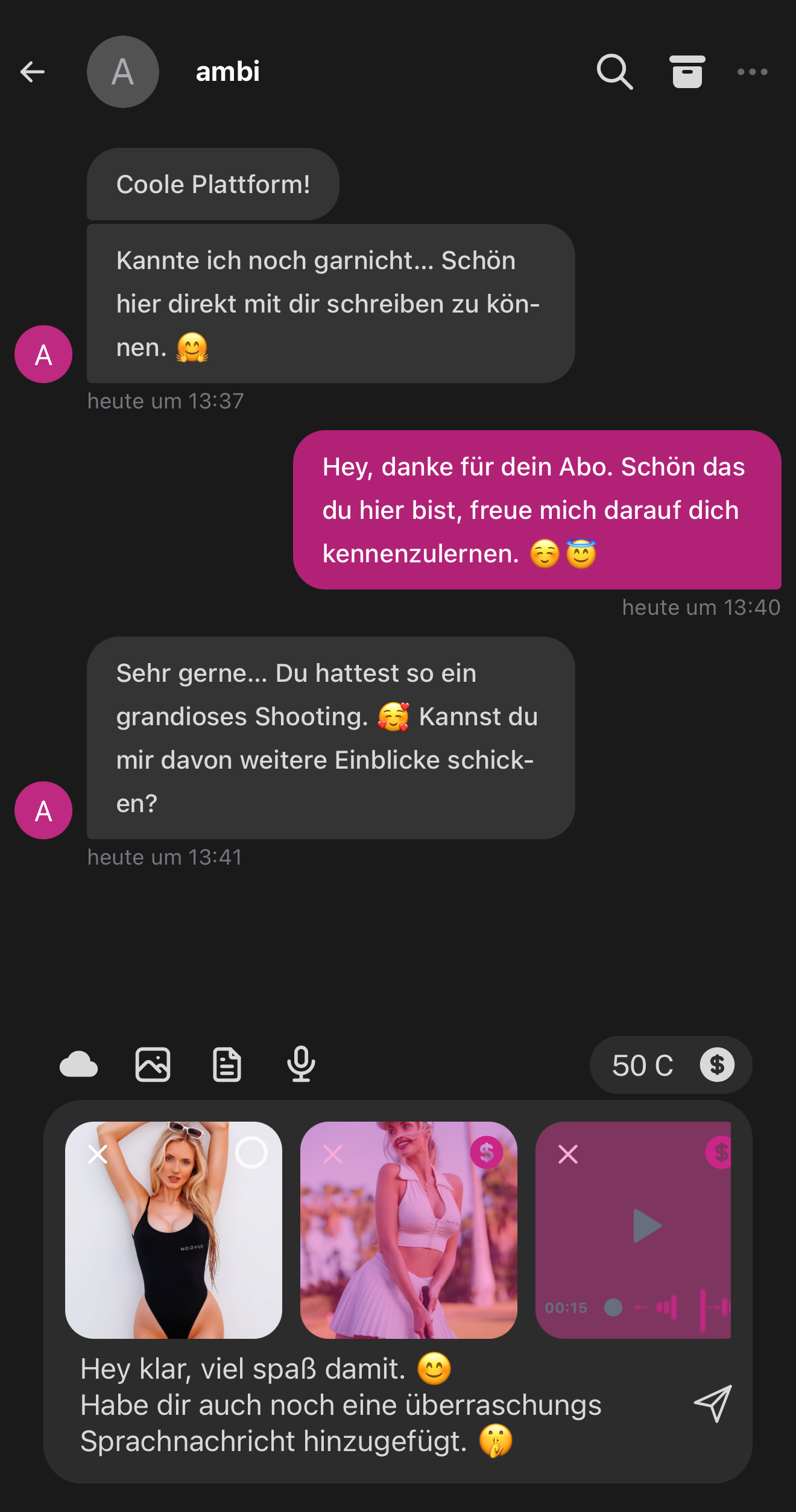
Task: Open the chat title ambi
Action: click(x=228, y=71)
